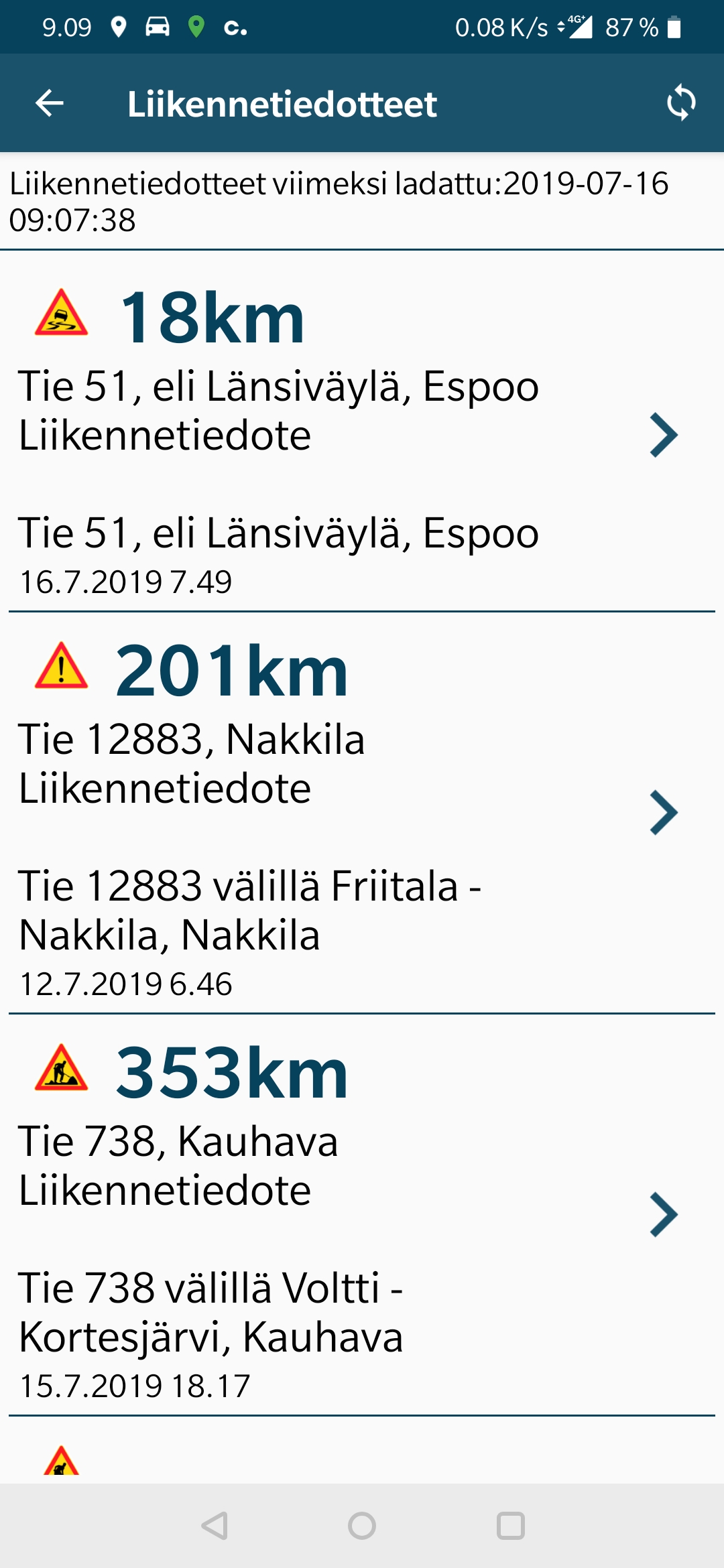Open the Tie 51 Länsiväylä, Espoo announcement

click(x=663, y=436)
